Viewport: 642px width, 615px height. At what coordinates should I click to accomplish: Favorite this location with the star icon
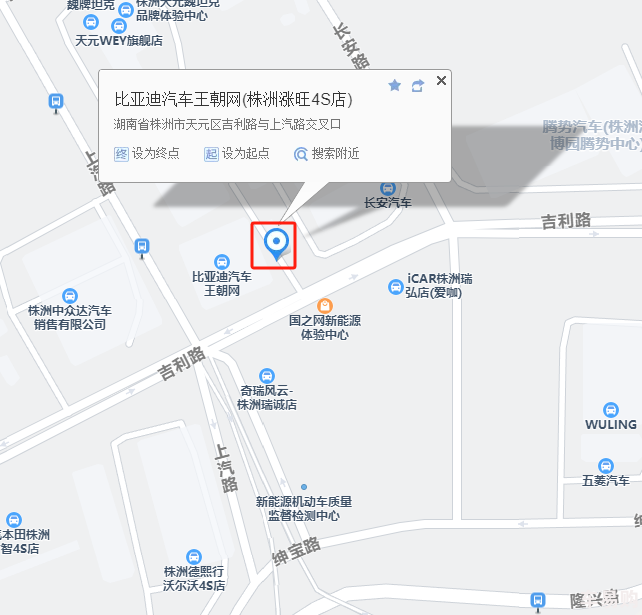coord(395,86)
